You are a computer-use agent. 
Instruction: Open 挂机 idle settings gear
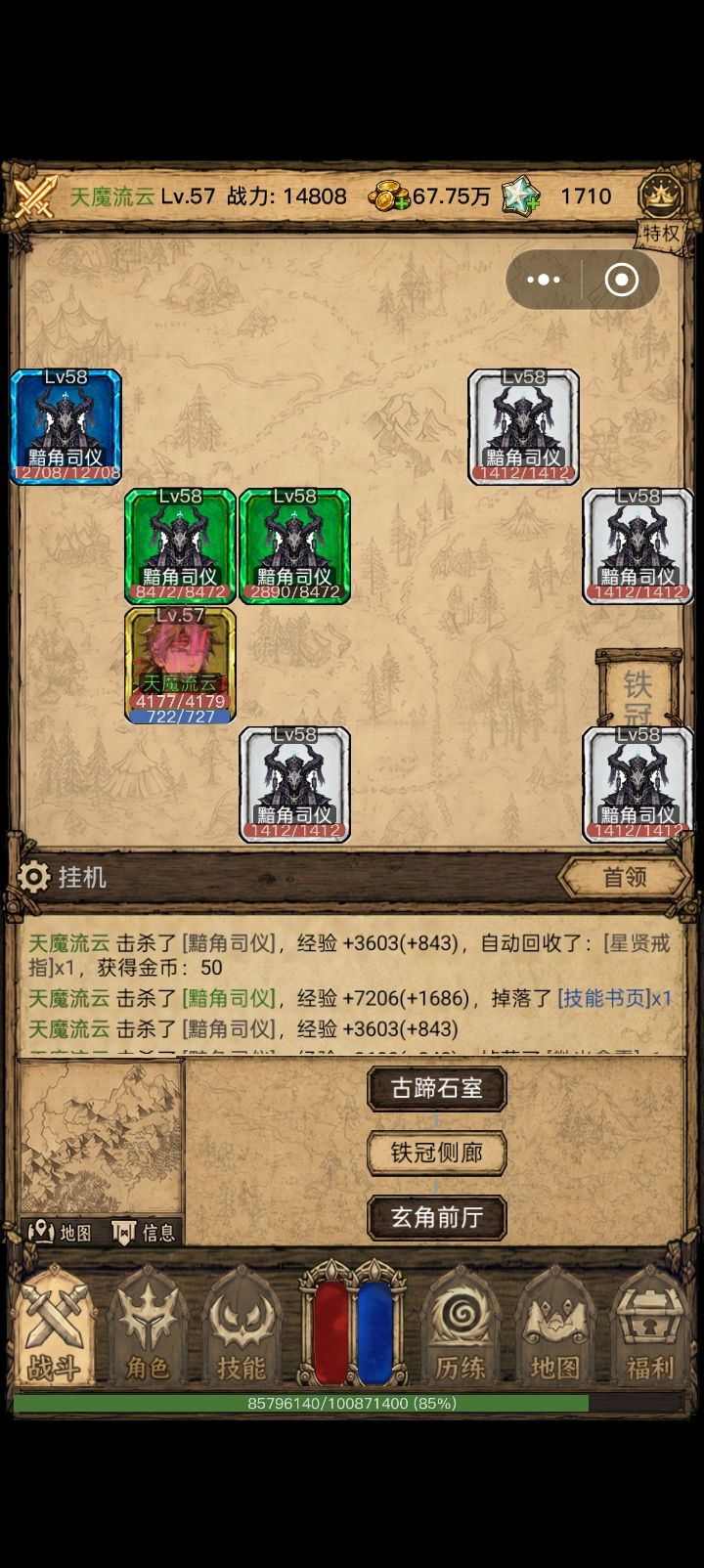(34, 877)
